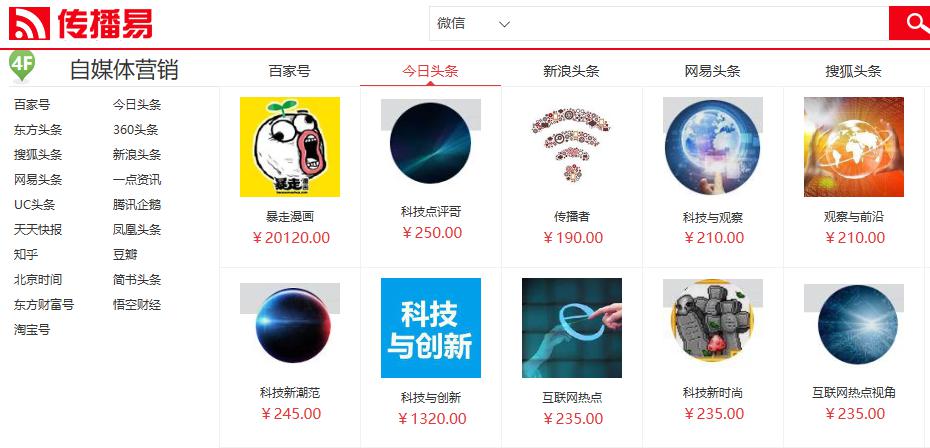Open the 东方头条 sidebar link

38,130
